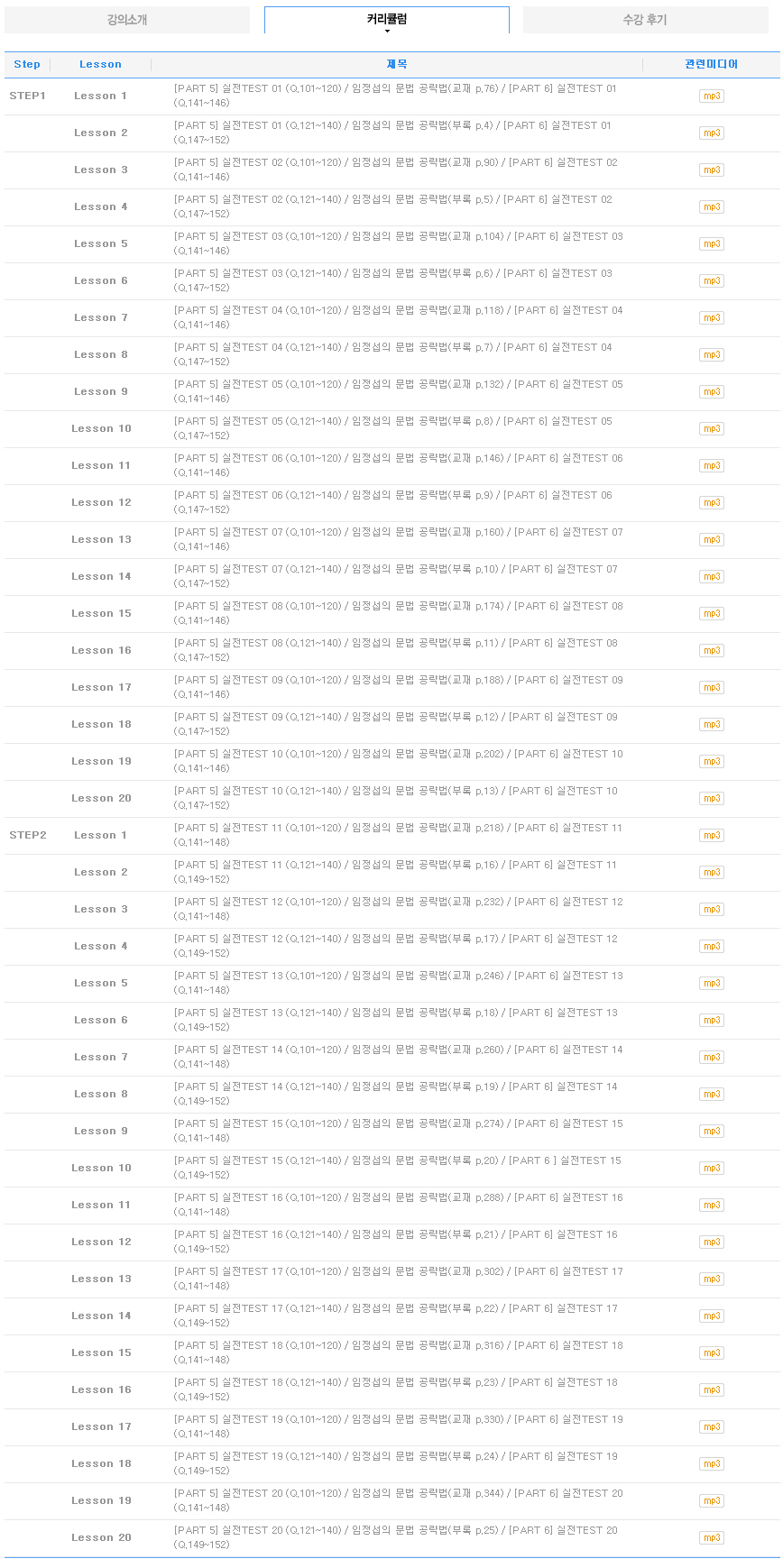Download mp3 for STEP2 Lesson 1
The height and width of the screenshot is (1568, 783).
tap(711, 836)
